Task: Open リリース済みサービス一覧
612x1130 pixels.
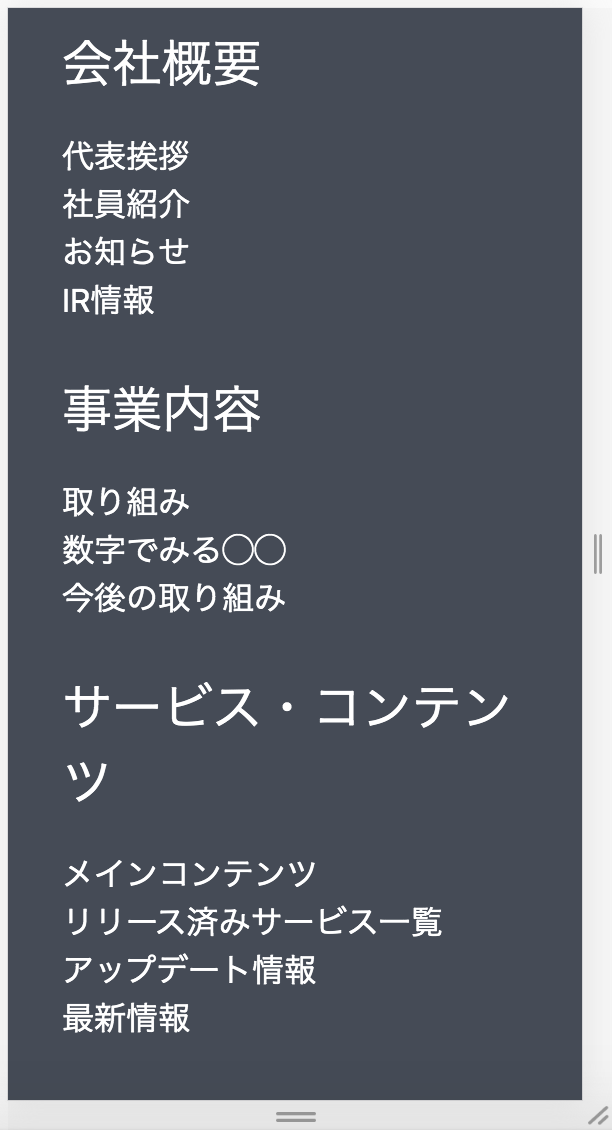Action: (252, 921)
